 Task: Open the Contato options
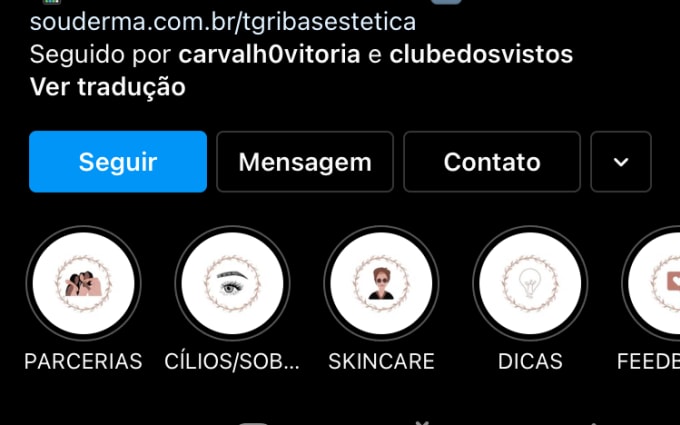(x=492, y=162)
